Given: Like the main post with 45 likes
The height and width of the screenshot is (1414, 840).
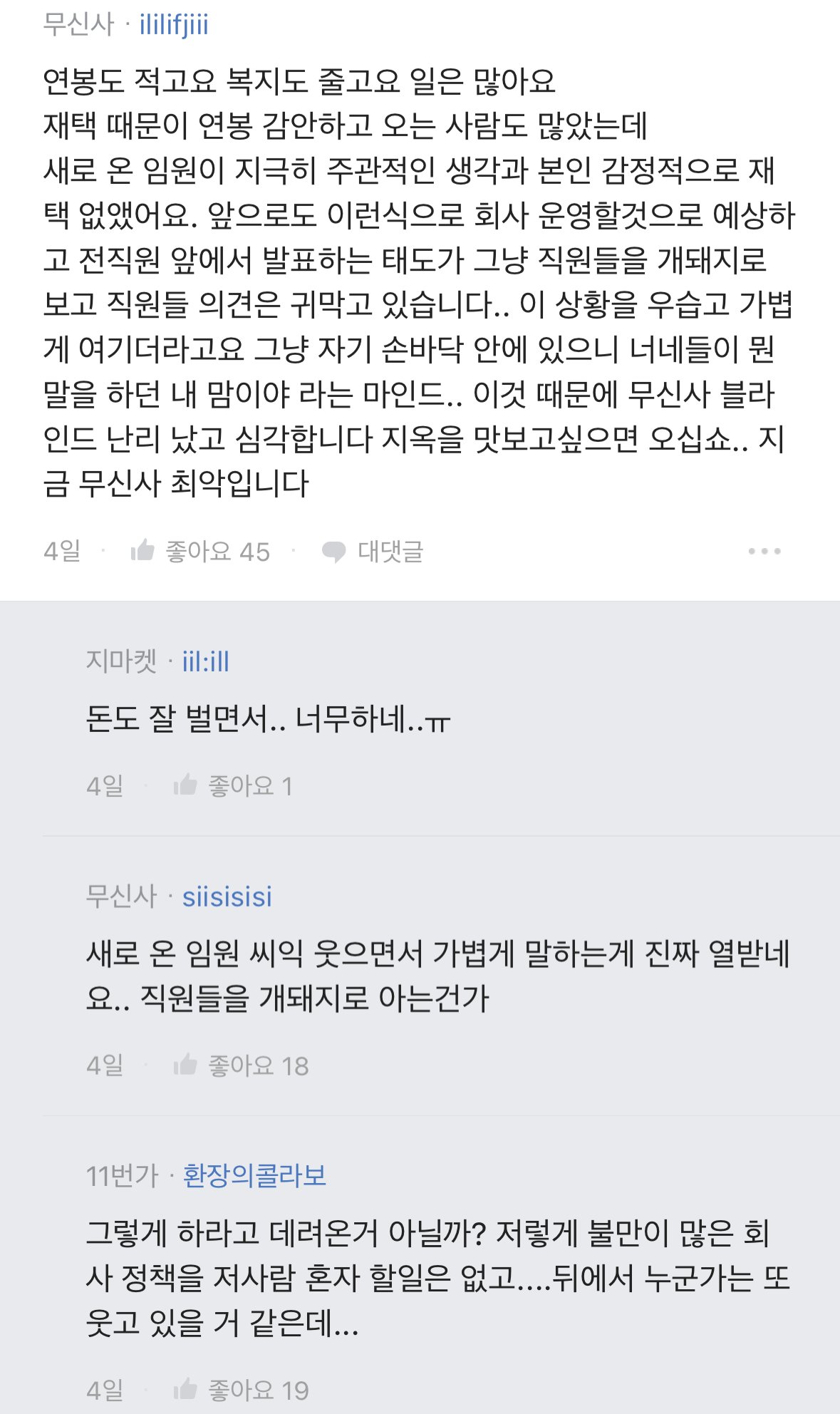Looking at the screenshot, I should [200, 551].
